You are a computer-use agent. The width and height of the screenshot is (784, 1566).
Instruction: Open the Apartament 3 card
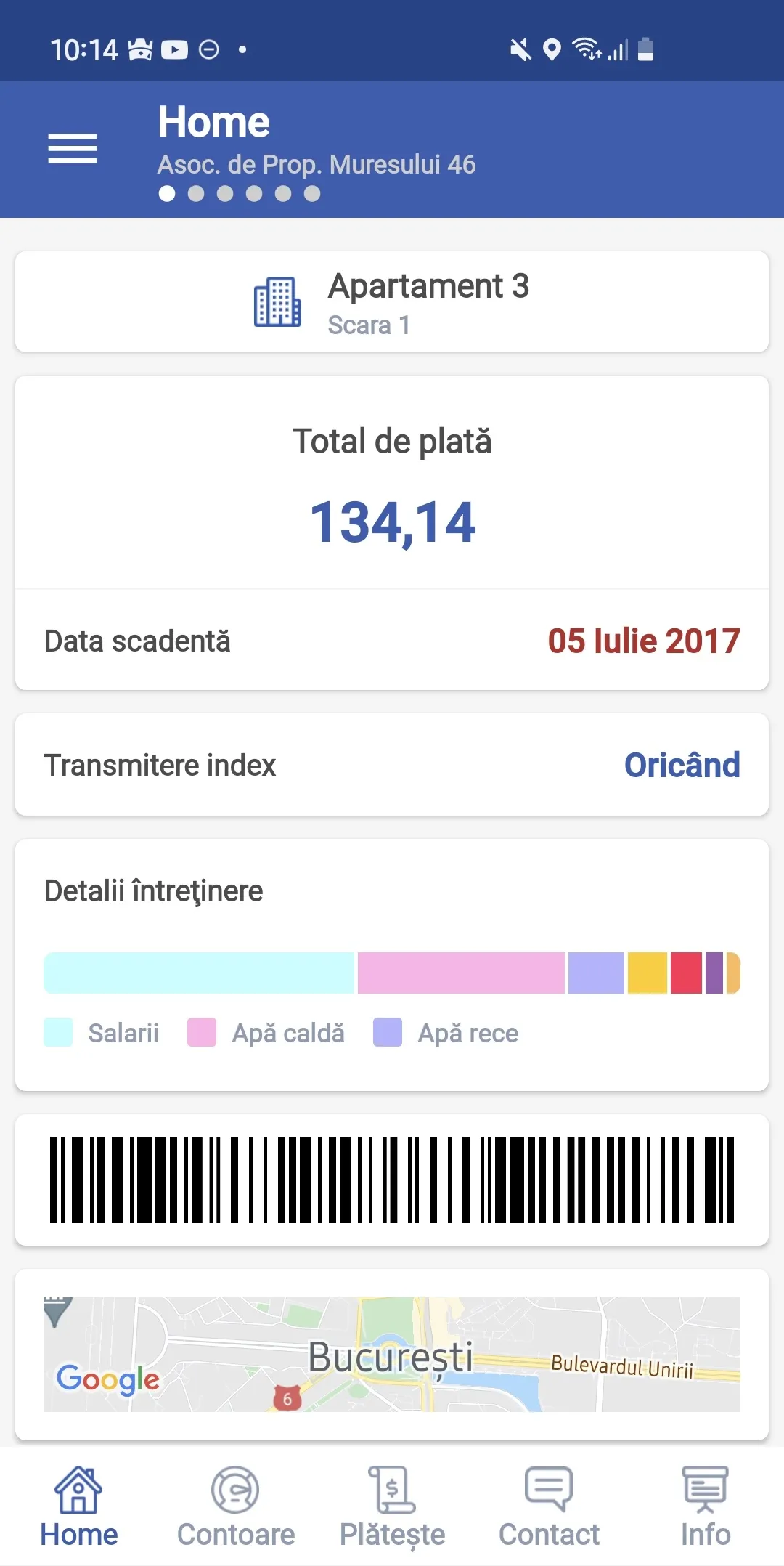(392, 302)
